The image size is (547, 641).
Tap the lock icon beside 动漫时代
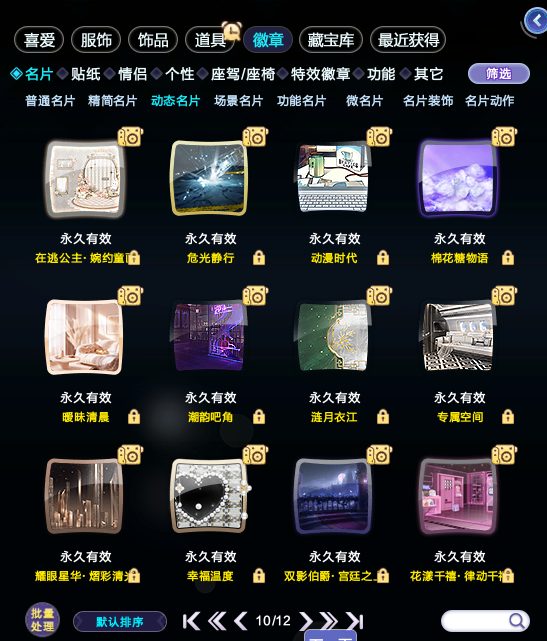click(x=383, y=258)
